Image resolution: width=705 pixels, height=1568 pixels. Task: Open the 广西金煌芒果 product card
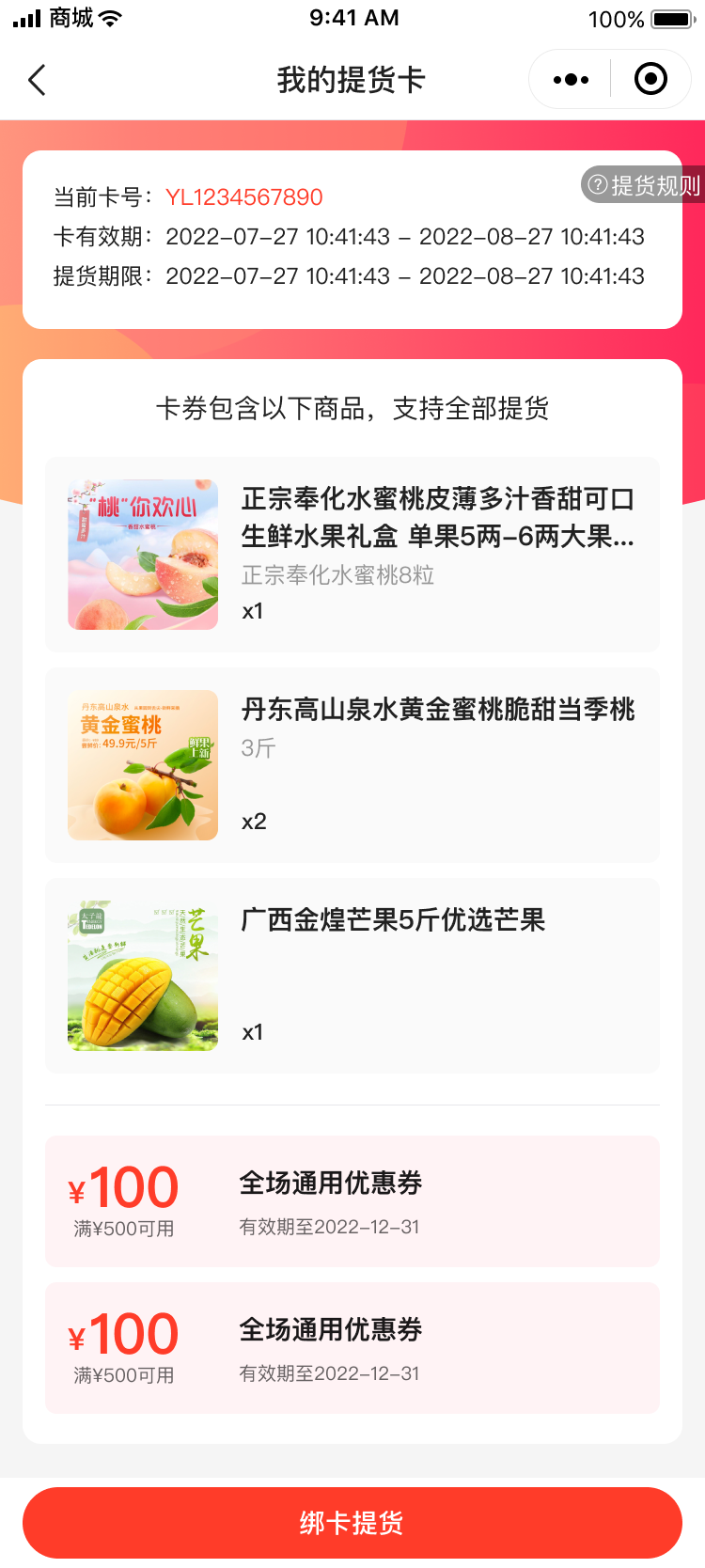(x=352, y=976)
